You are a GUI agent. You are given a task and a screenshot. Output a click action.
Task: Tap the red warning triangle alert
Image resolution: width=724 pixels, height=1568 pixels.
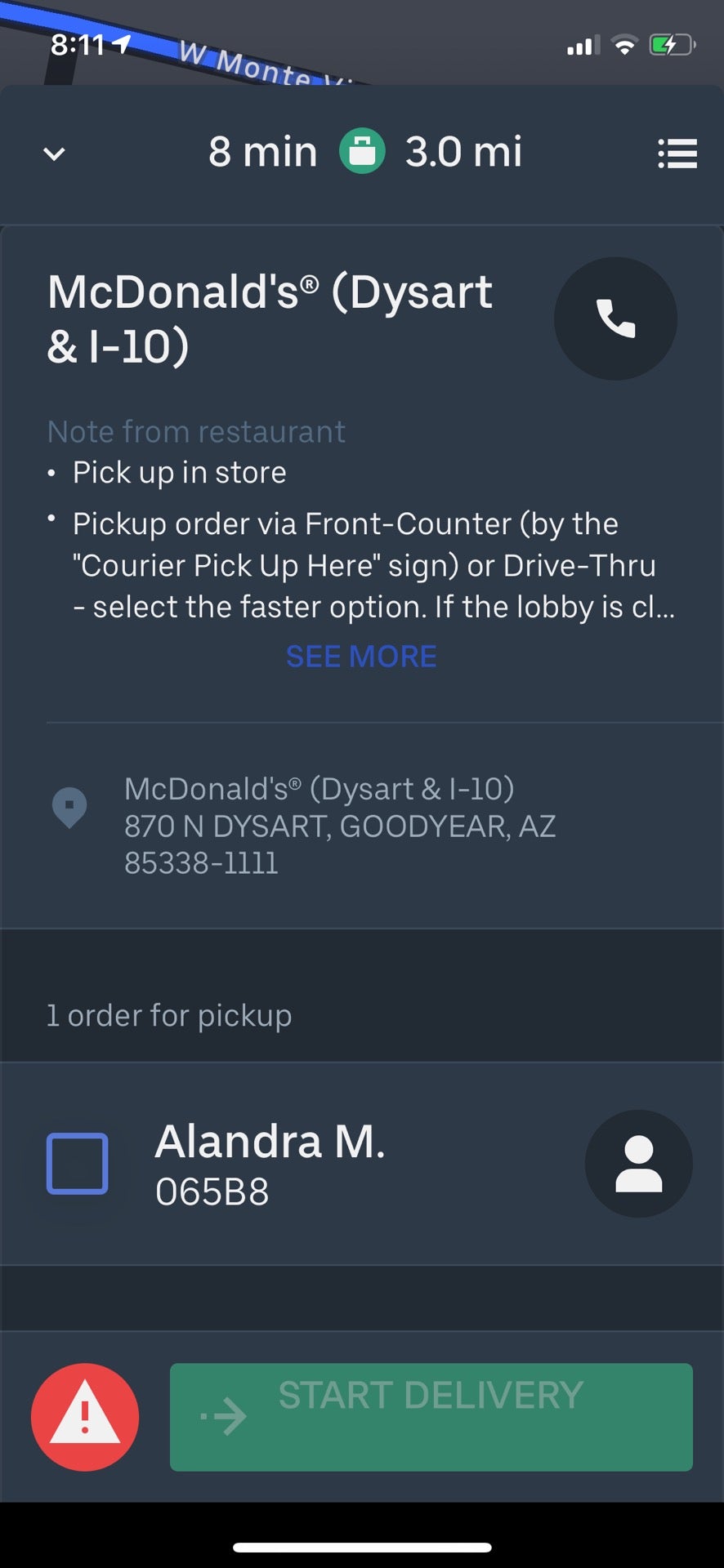(84, 1417)
